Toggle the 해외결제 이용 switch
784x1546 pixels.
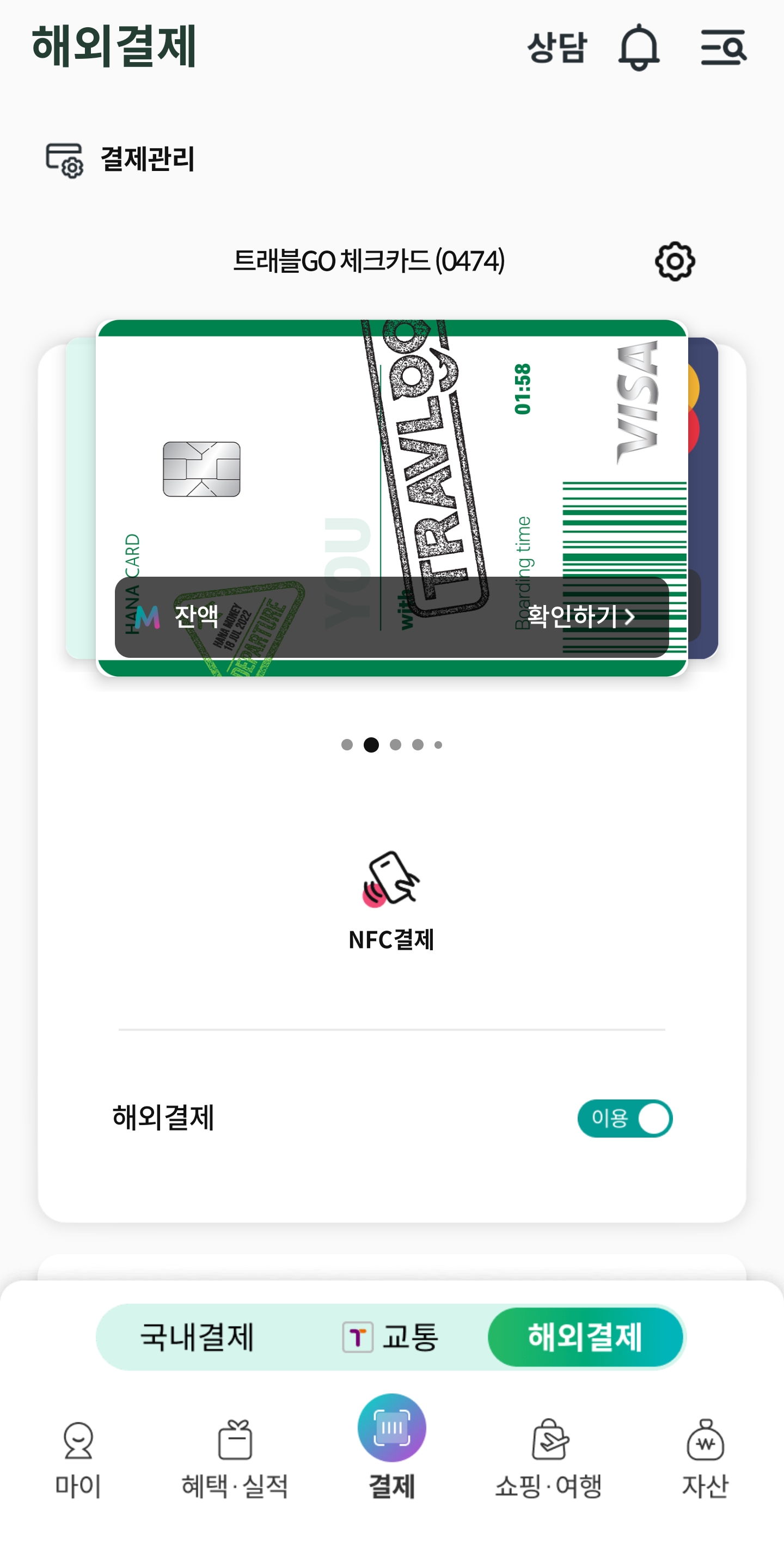(624, 1118)
